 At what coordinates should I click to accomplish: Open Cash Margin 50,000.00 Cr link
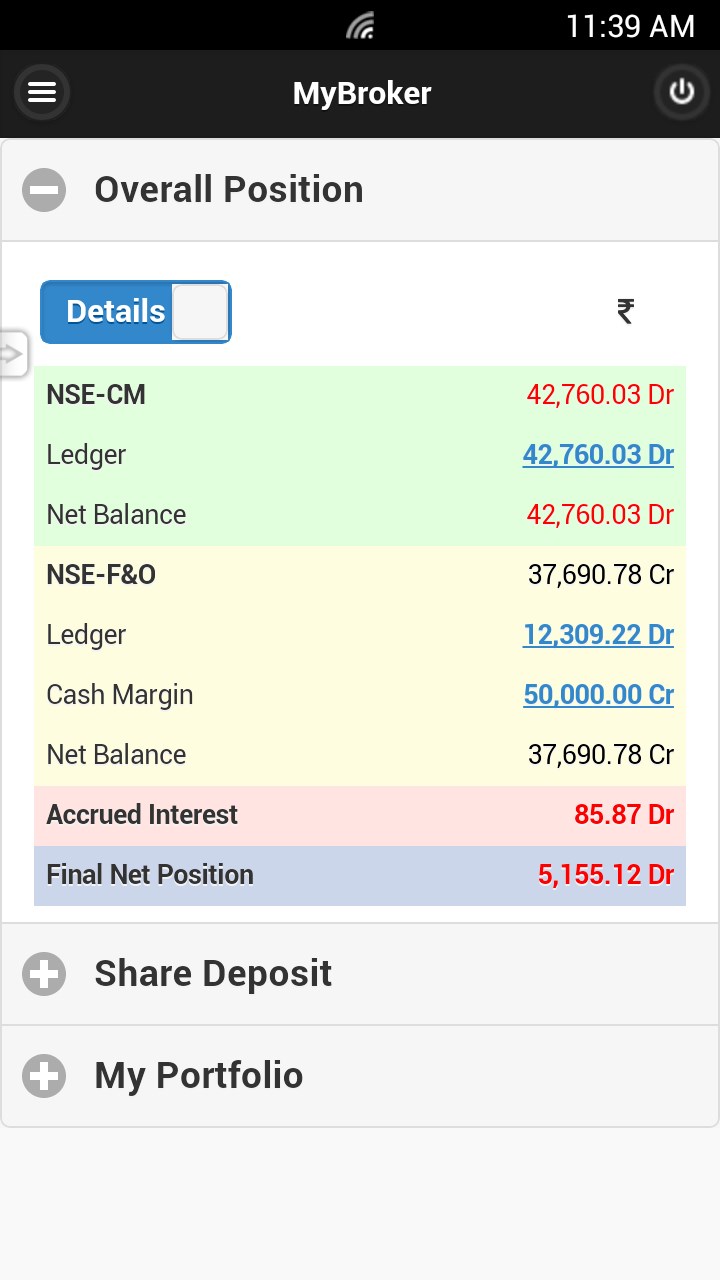coord(598,695)
